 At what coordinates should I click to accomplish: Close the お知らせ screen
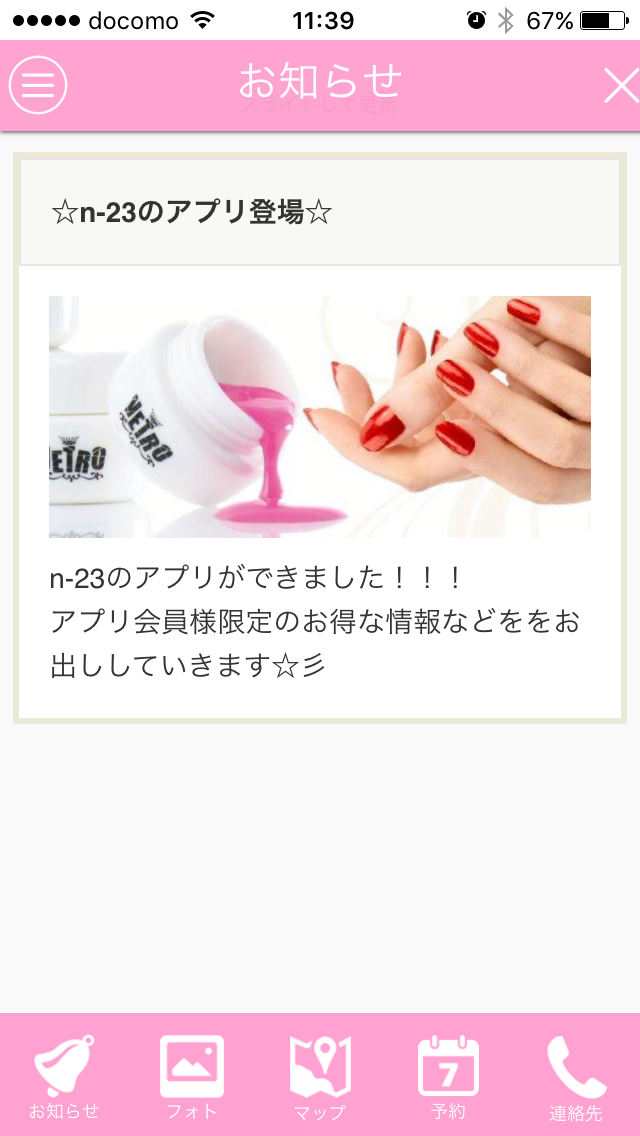tap(619, 87)
